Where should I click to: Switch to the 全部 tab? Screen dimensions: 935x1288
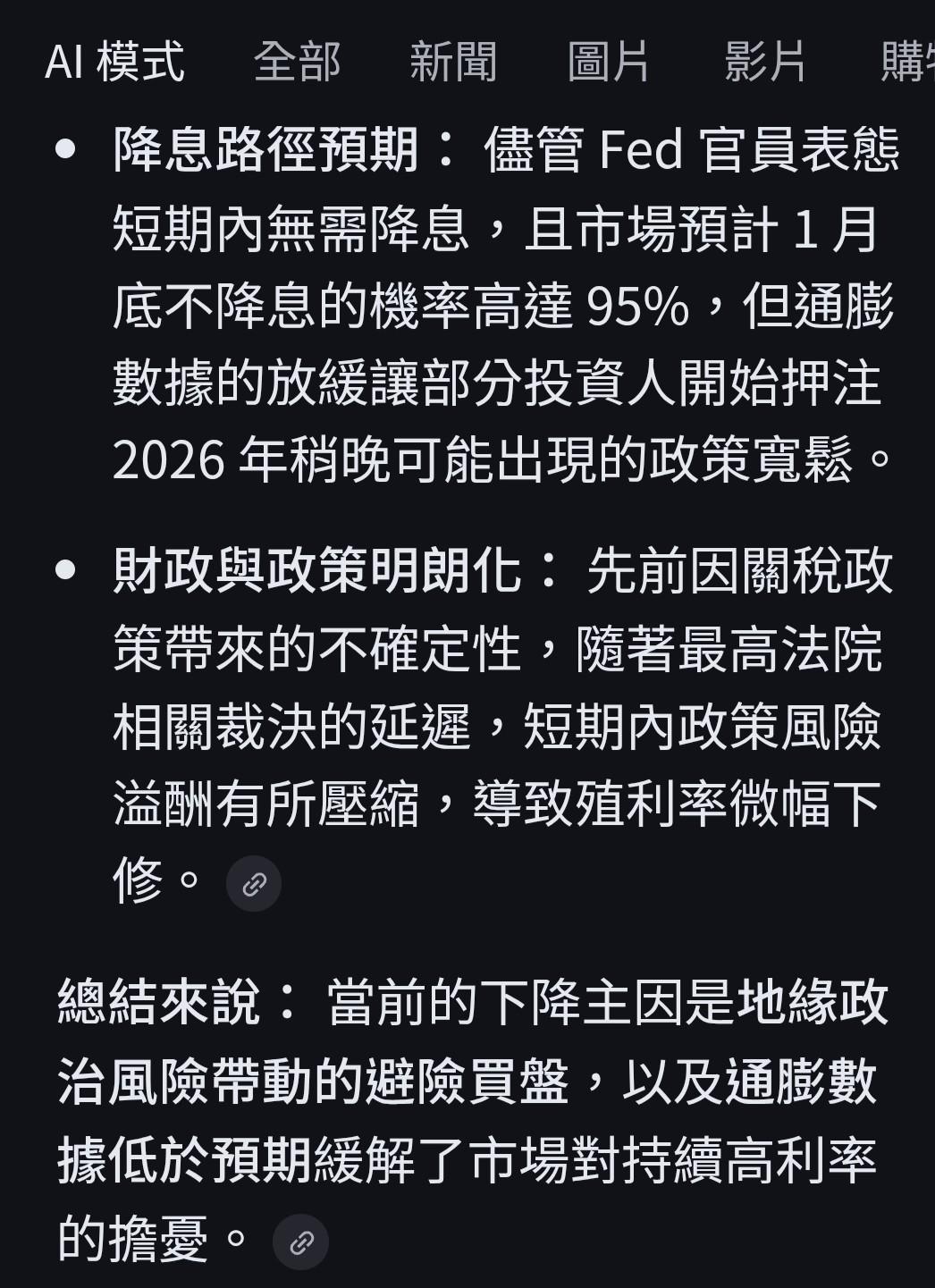tap(297, 63)
